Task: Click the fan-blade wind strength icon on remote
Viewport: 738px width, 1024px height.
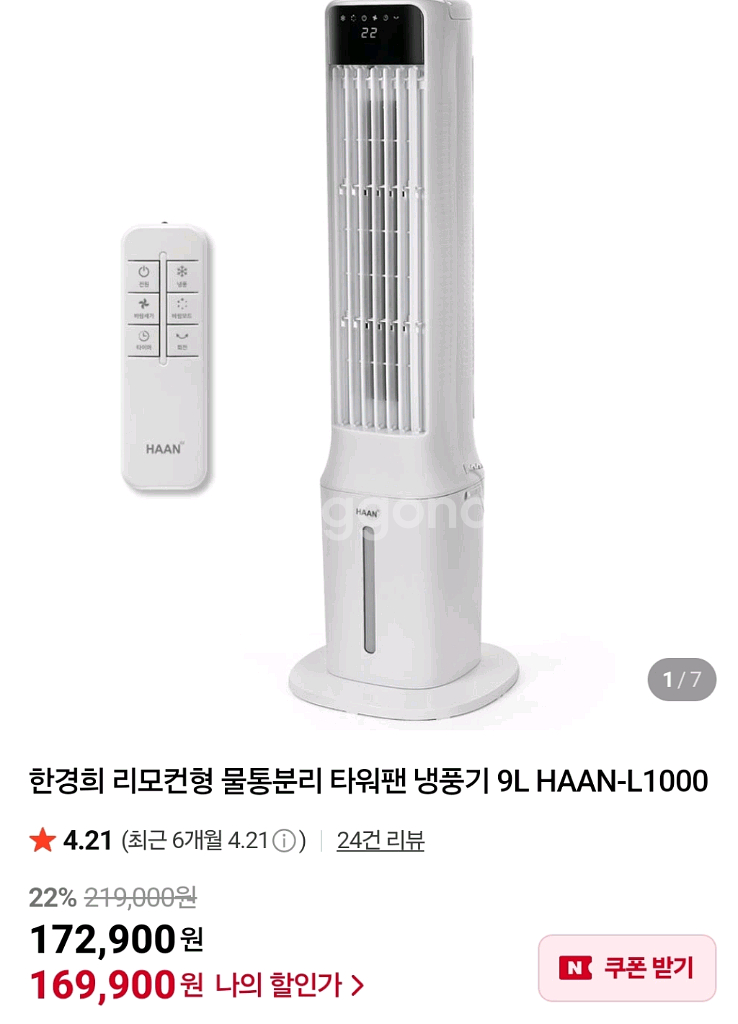Action: click(x=144, y=303)
